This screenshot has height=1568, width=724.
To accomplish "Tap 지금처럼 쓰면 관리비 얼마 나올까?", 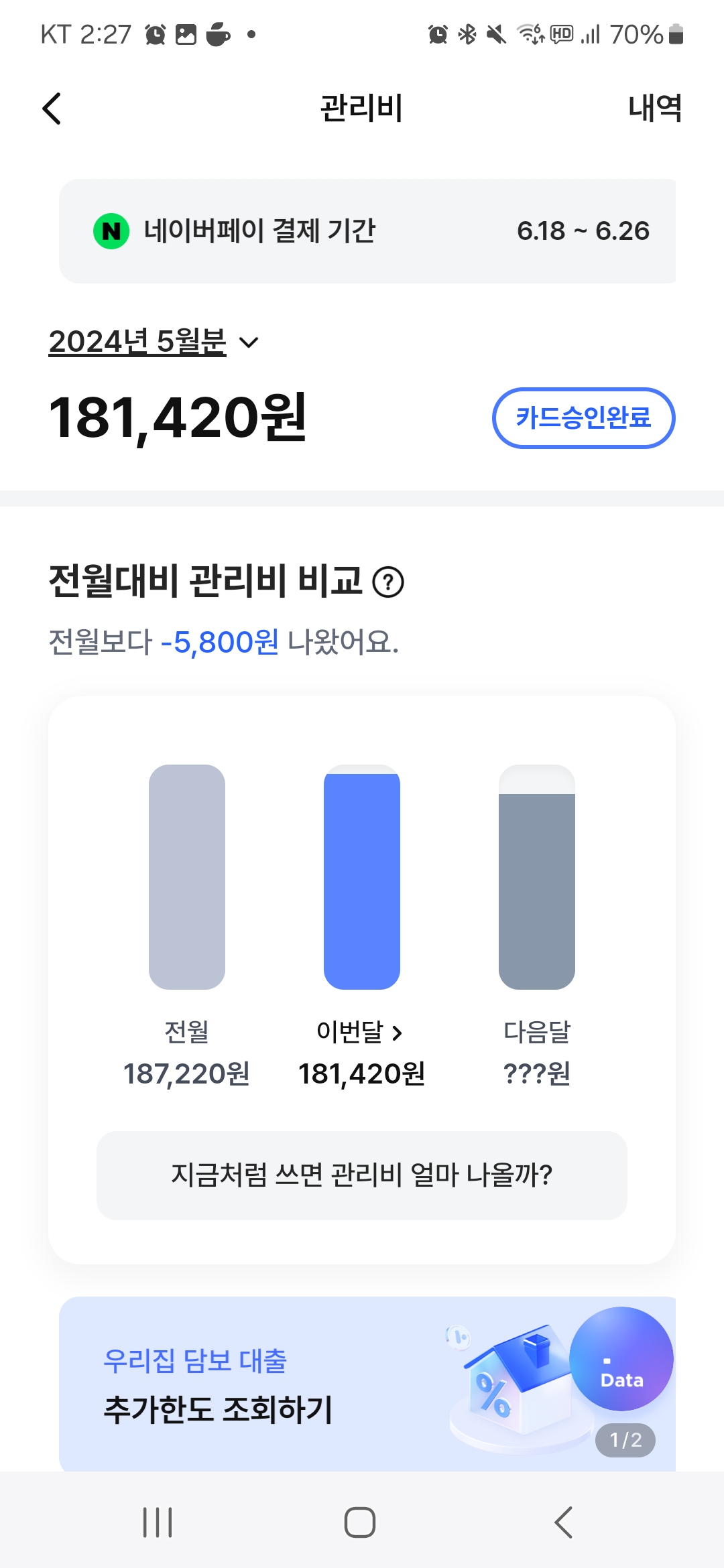I will [362, 1175].
